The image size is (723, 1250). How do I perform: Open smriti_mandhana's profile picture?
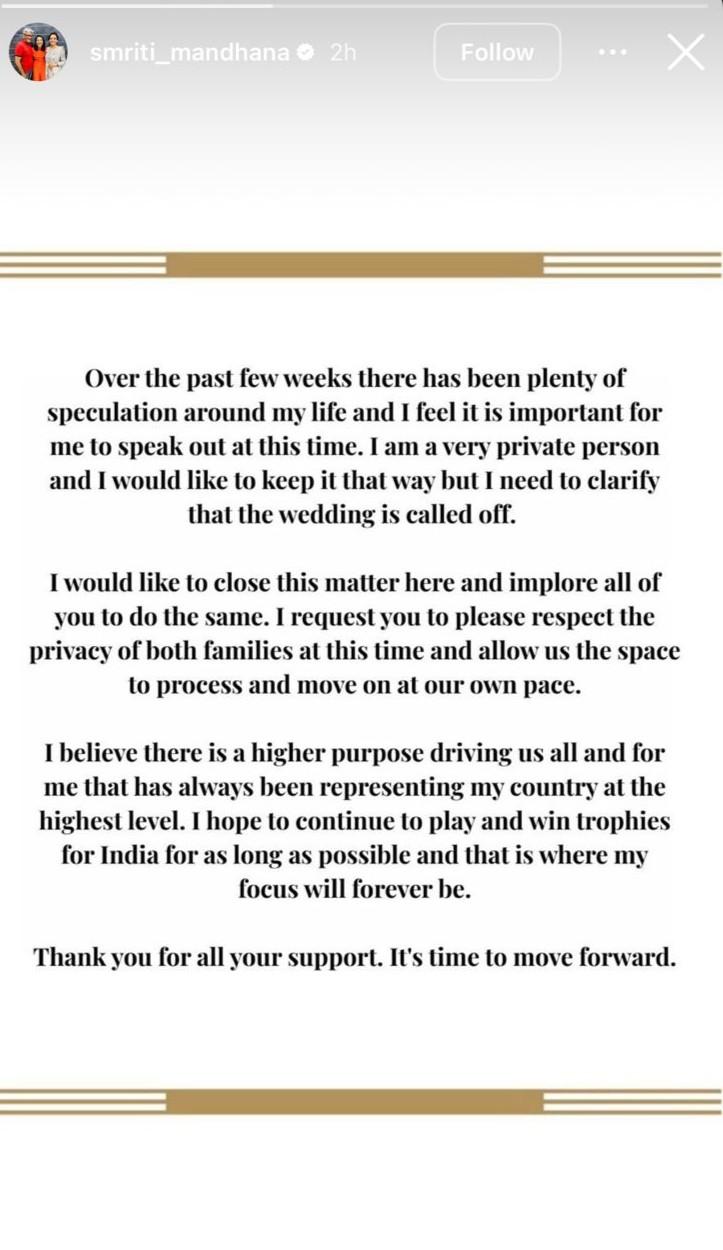click(39, 52)
